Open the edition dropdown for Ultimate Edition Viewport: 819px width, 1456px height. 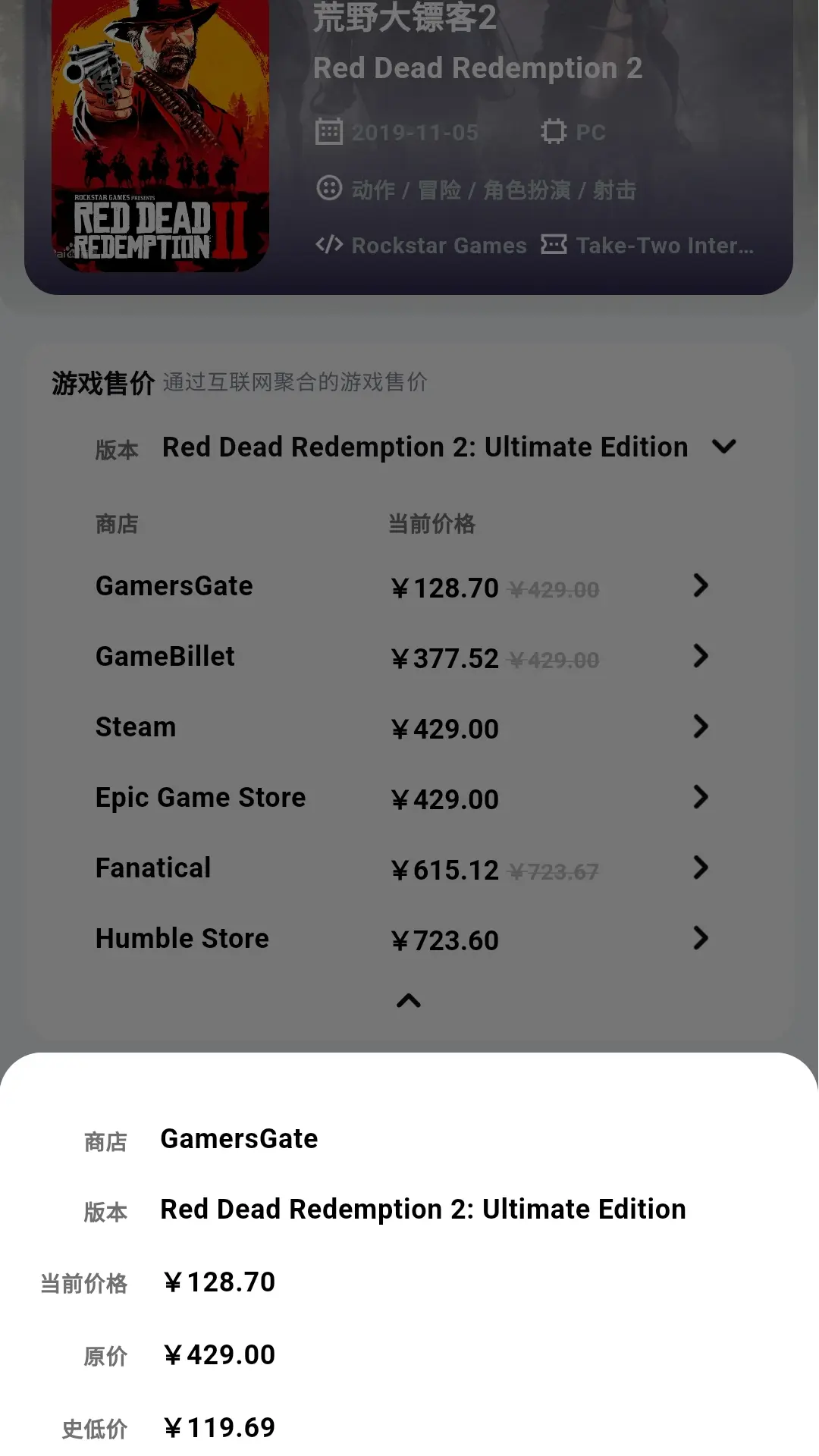coord(724,447)
